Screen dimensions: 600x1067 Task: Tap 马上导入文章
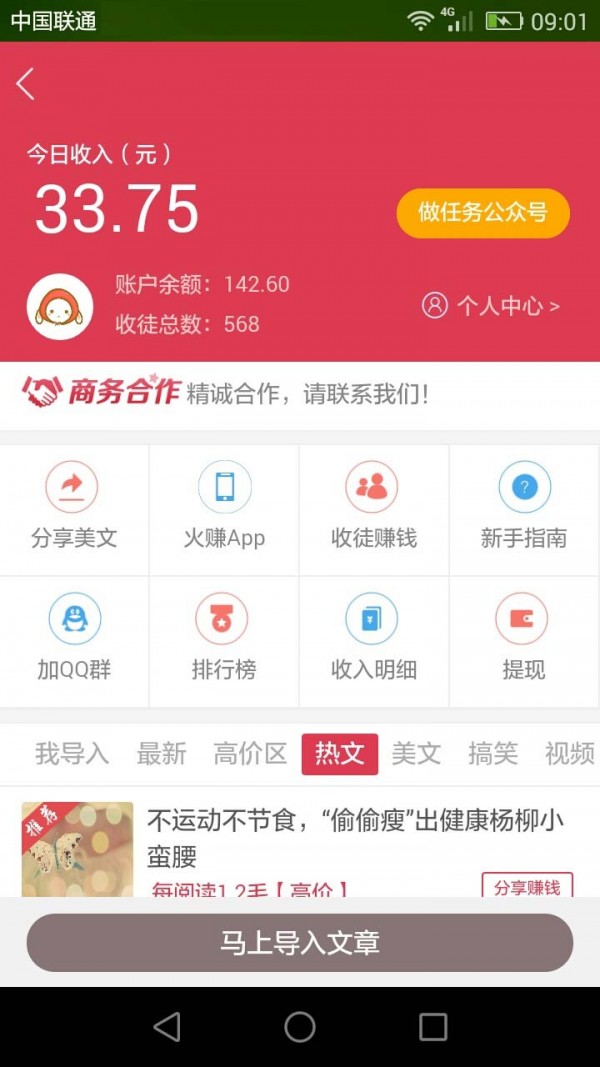click(x=300, y=943)
